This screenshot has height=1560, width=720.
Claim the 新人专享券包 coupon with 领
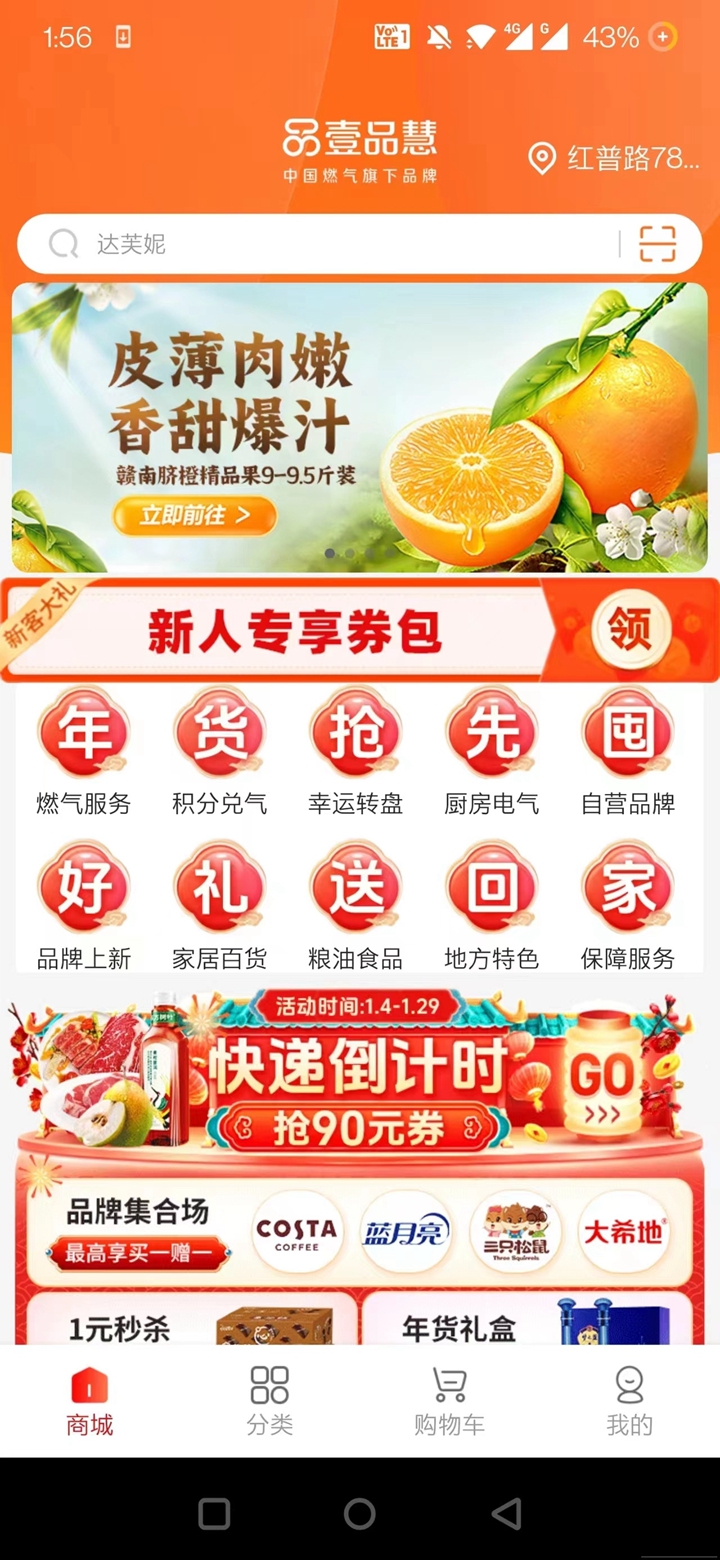(x=630, y=630)
